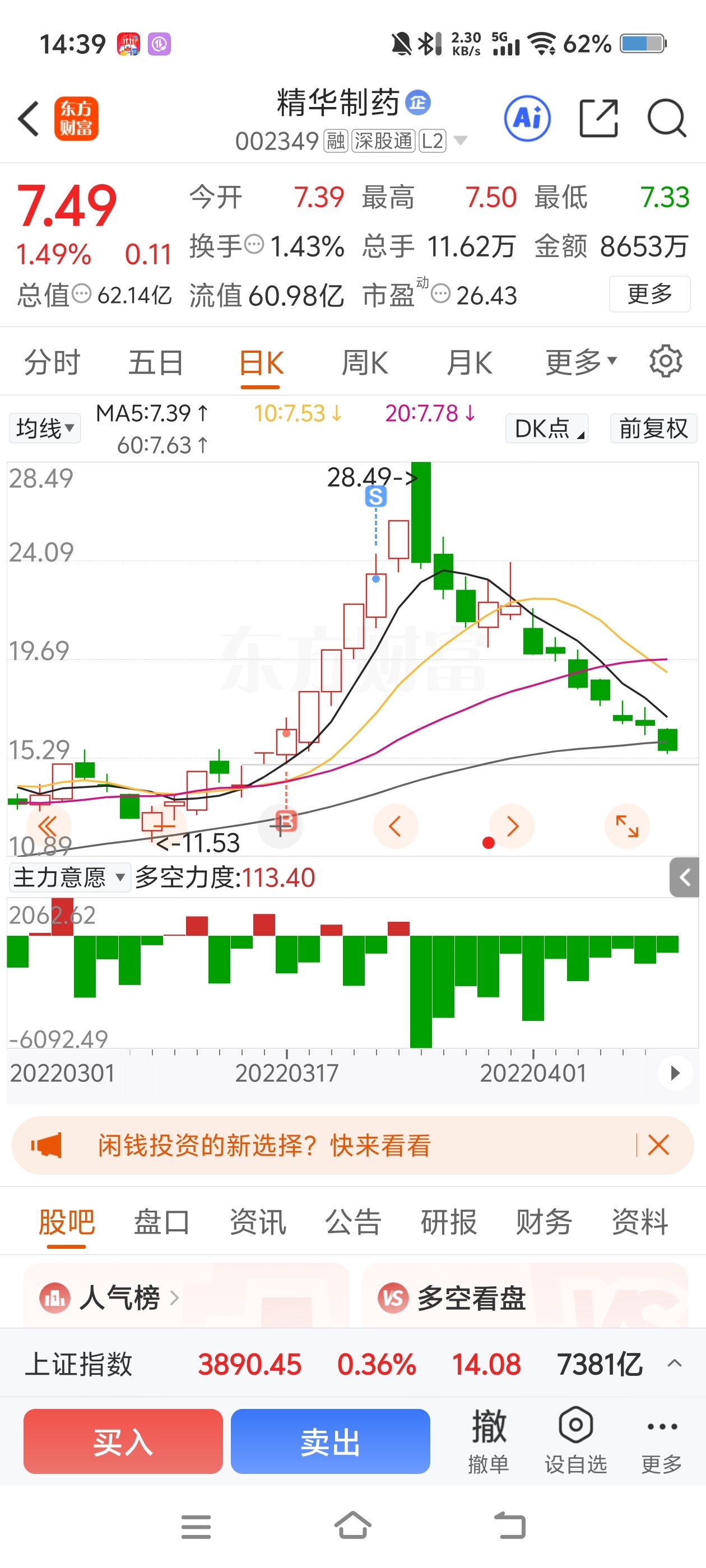Image resolution: width=706 pixels, height=1568 pixels.
Task: Switch to the 分时 chart tab
Action: tap(52, 363)
